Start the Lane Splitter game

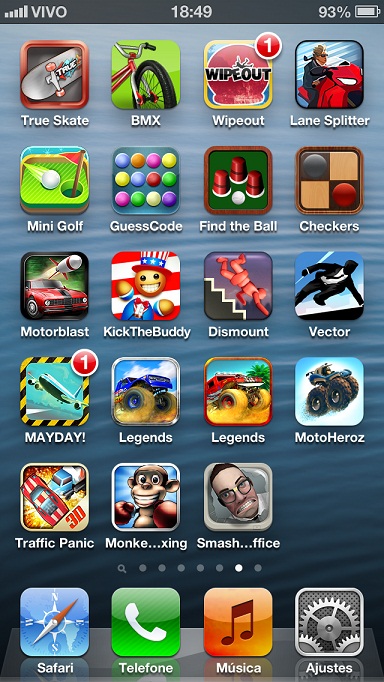coord(329,74)
